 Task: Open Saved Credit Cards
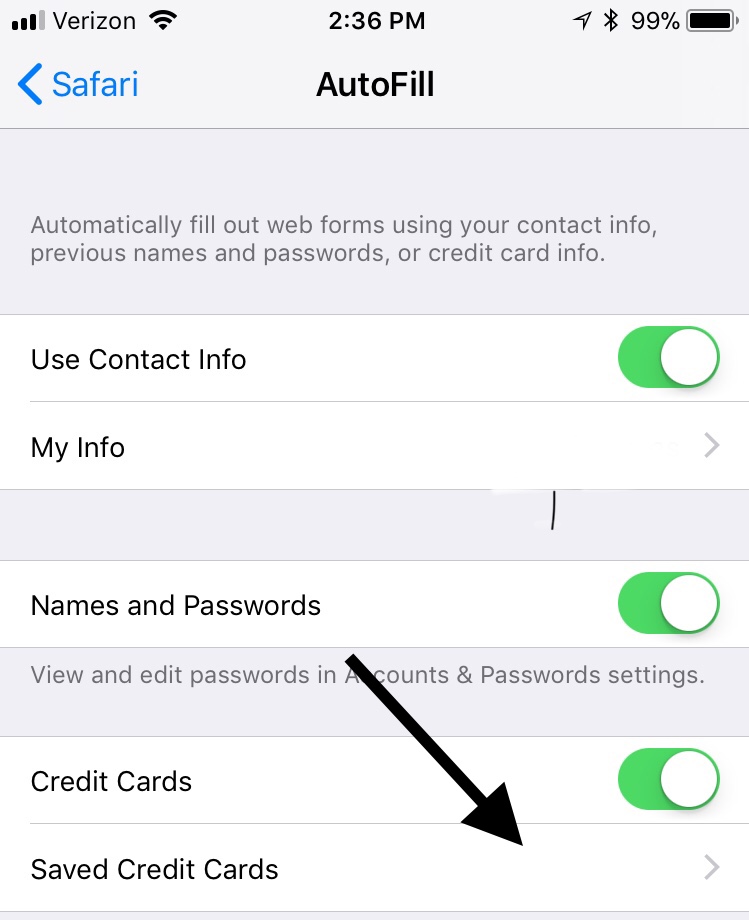pos(374,868)
